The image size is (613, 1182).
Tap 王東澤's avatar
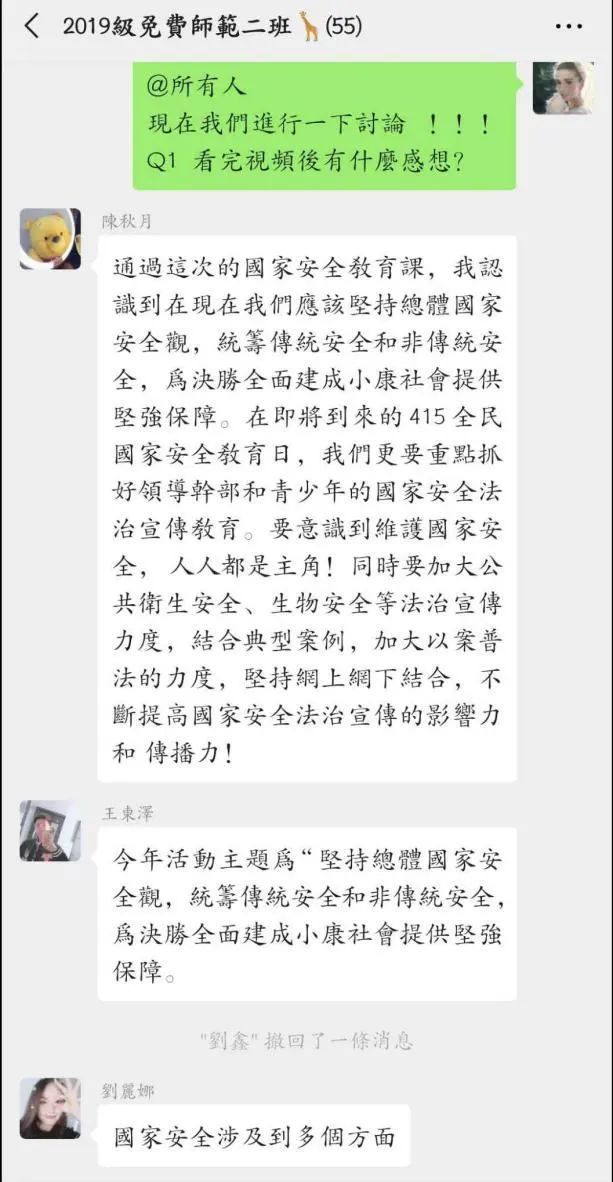pos(50,831)
